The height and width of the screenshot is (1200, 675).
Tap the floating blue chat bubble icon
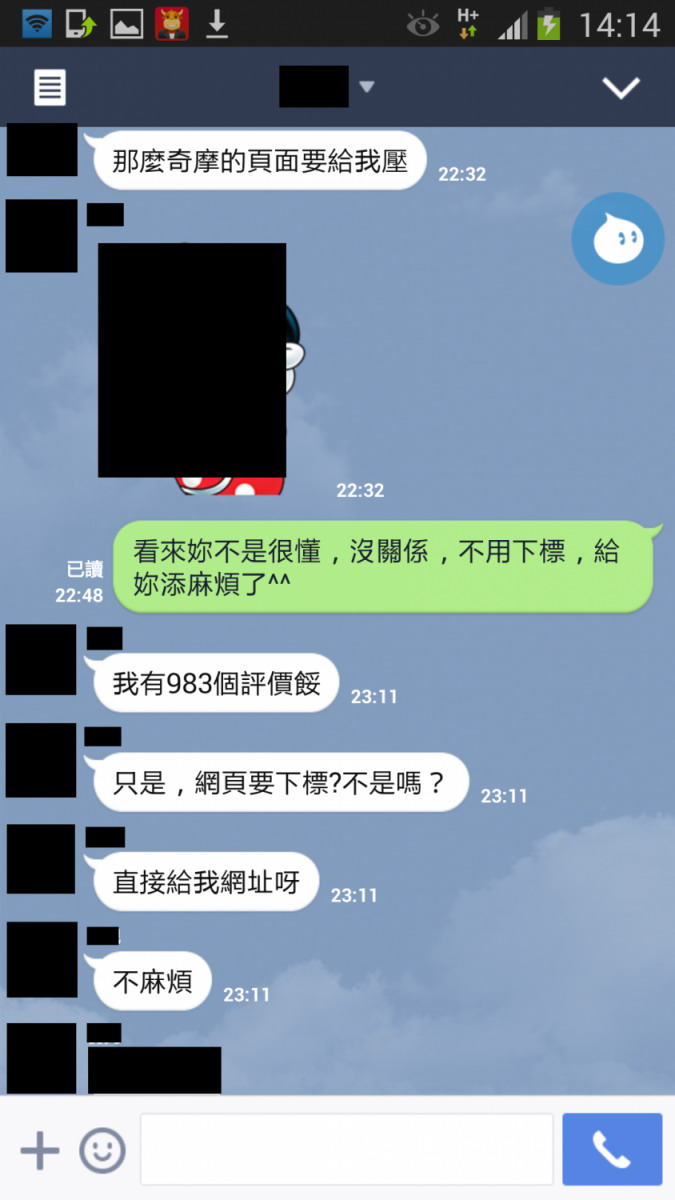[618, 239]
